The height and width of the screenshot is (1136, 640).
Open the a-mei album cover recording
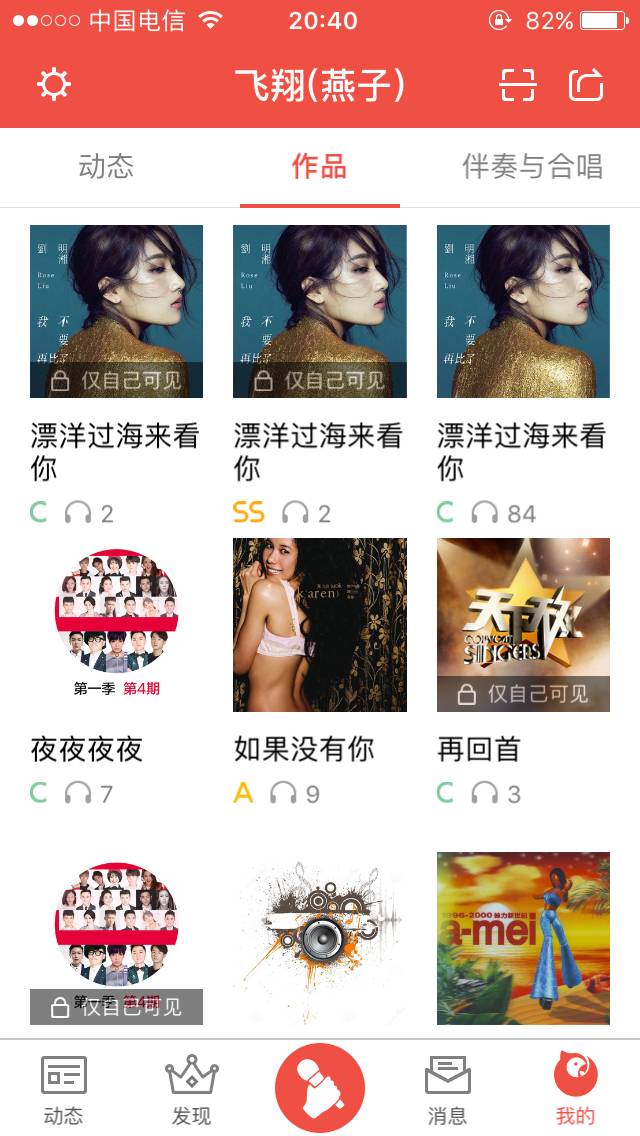[523, 938]
